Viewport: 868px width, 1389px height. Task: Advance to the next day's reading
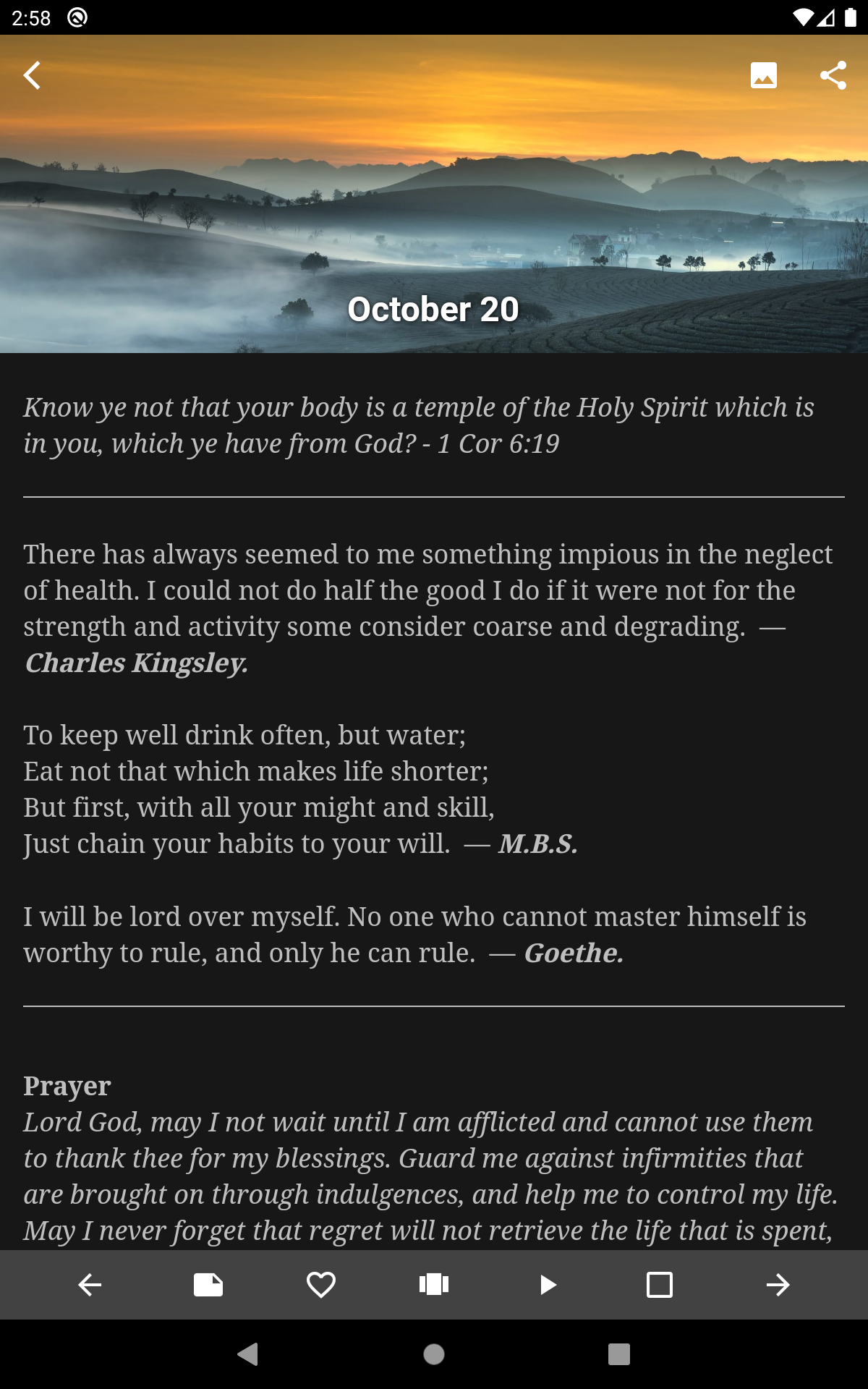pyautogui.click(x=778, y=1285)
